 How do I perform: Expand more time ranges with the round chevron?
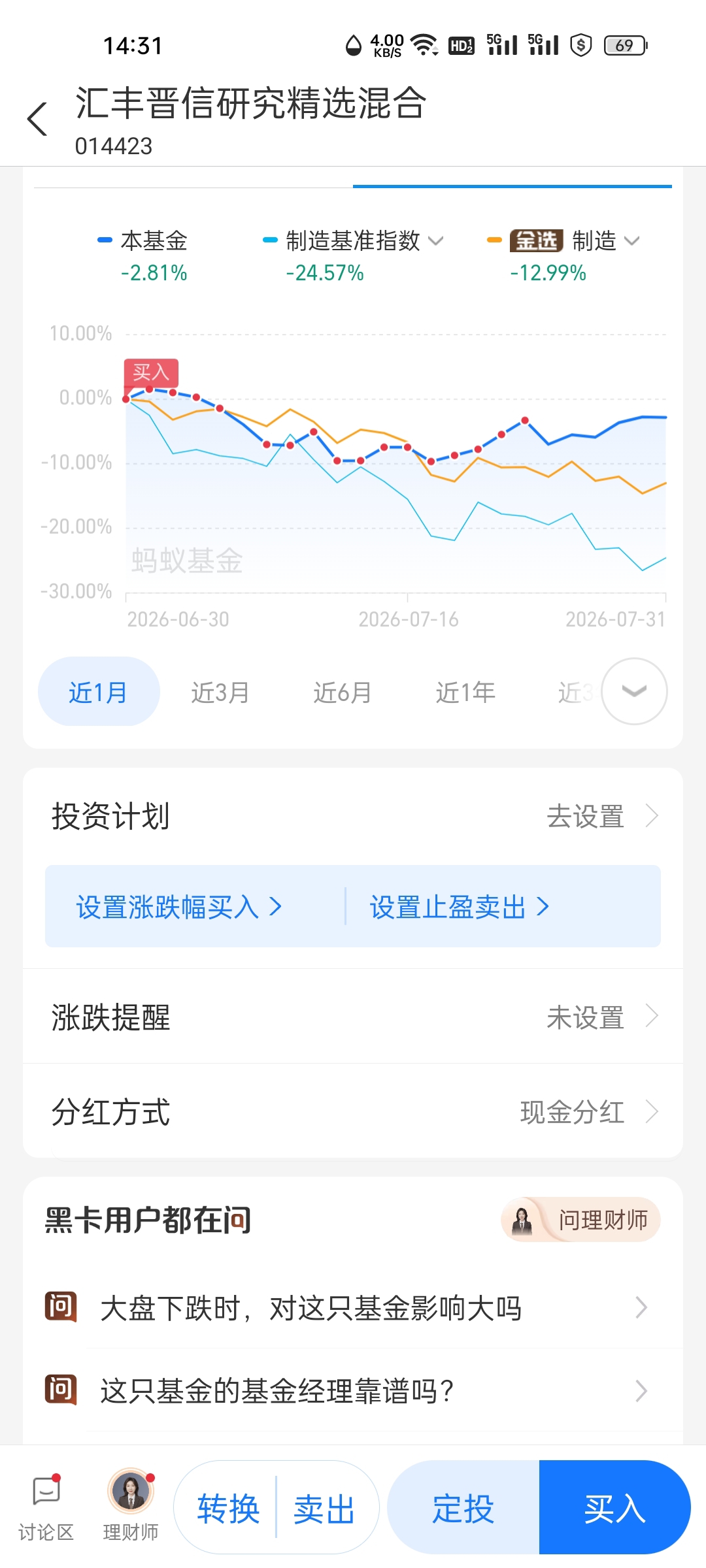634,691
